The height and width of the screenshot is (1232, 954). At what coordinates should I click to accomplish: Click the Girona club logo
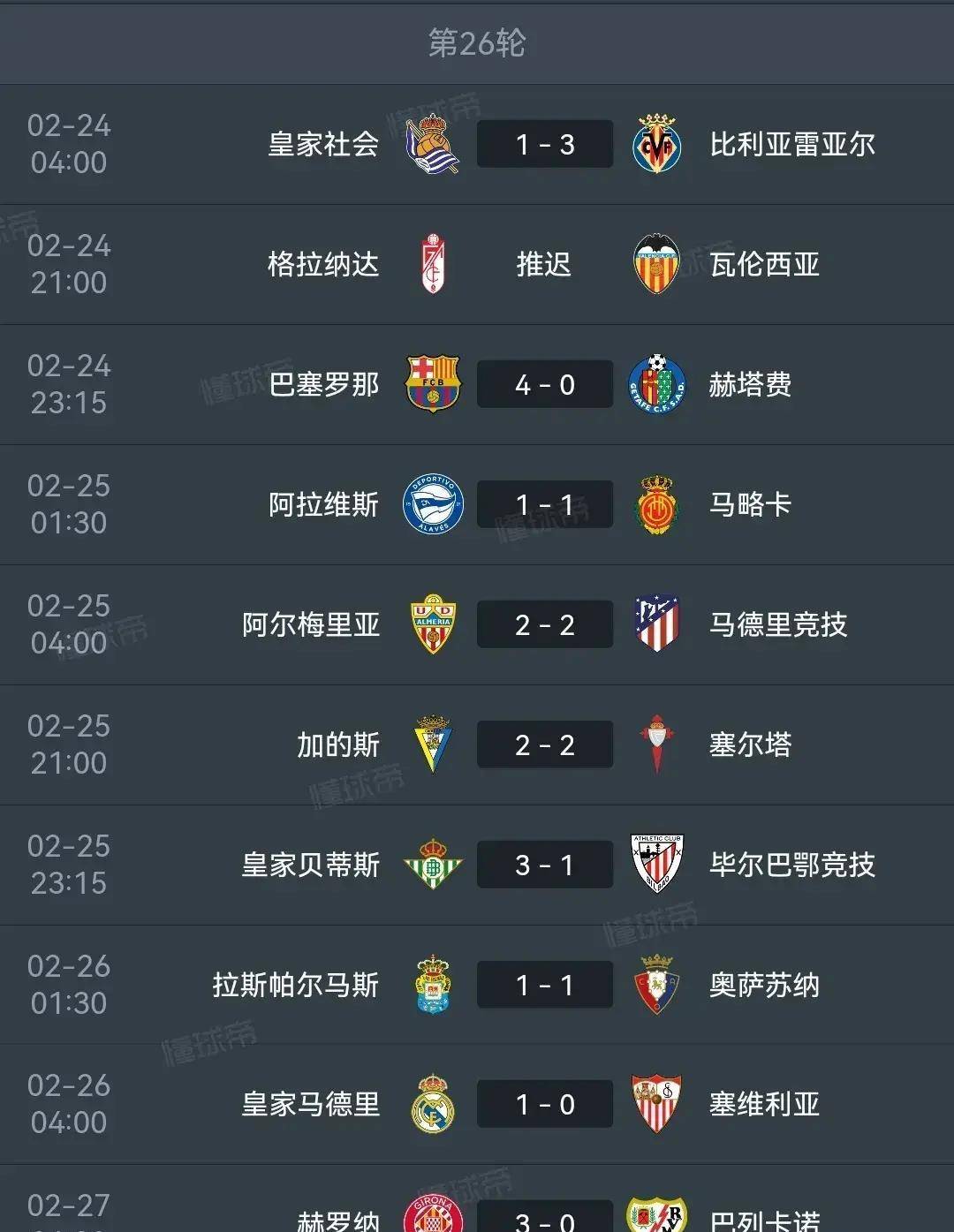(x=433, y=1220)
